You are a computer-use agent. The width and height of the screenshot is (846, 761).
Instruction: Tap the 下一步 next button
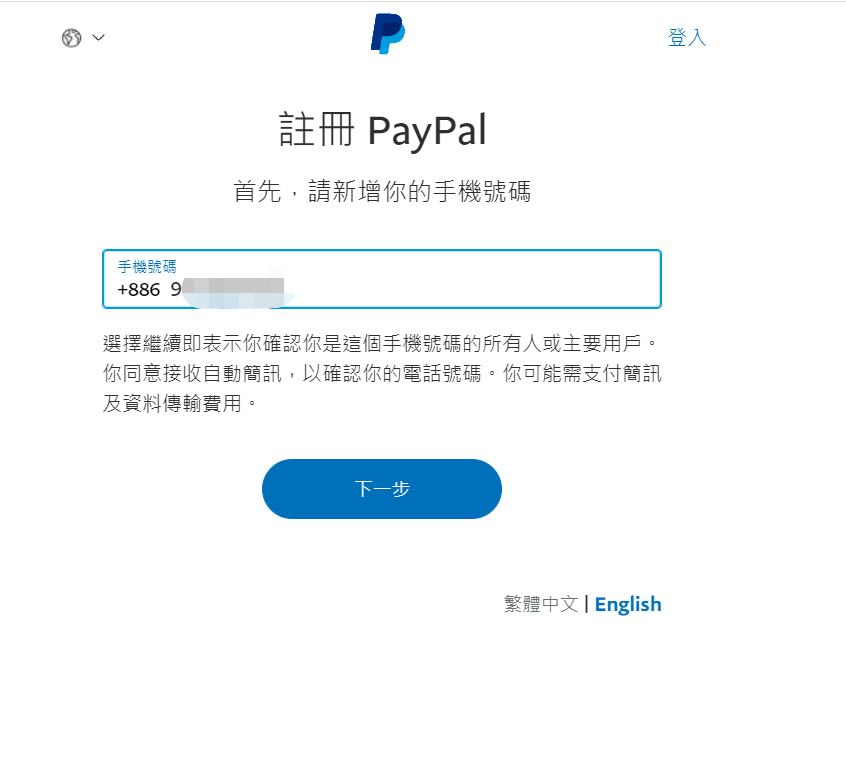click(x=381, y=489)
